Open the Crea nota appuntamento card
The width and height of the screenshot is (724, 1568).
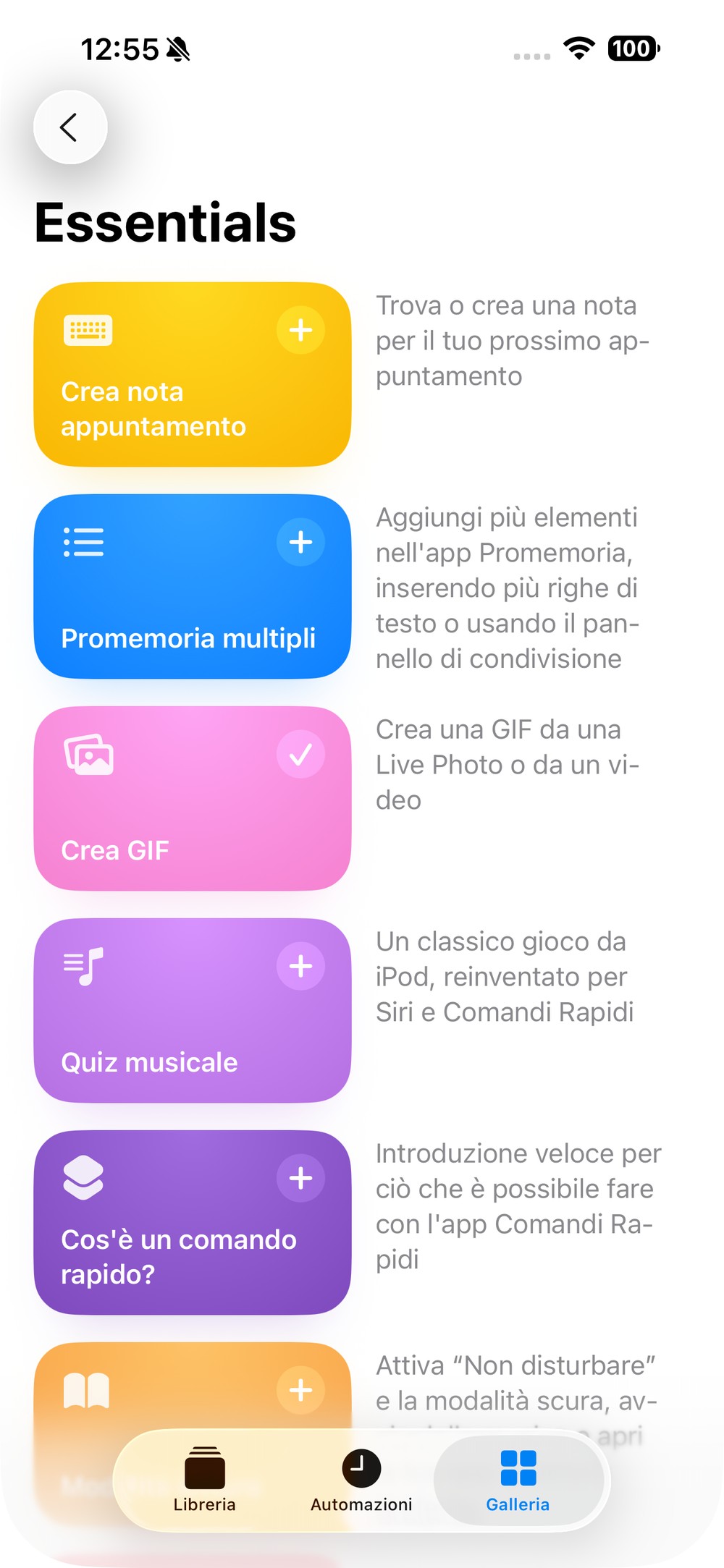click(193, 374)
